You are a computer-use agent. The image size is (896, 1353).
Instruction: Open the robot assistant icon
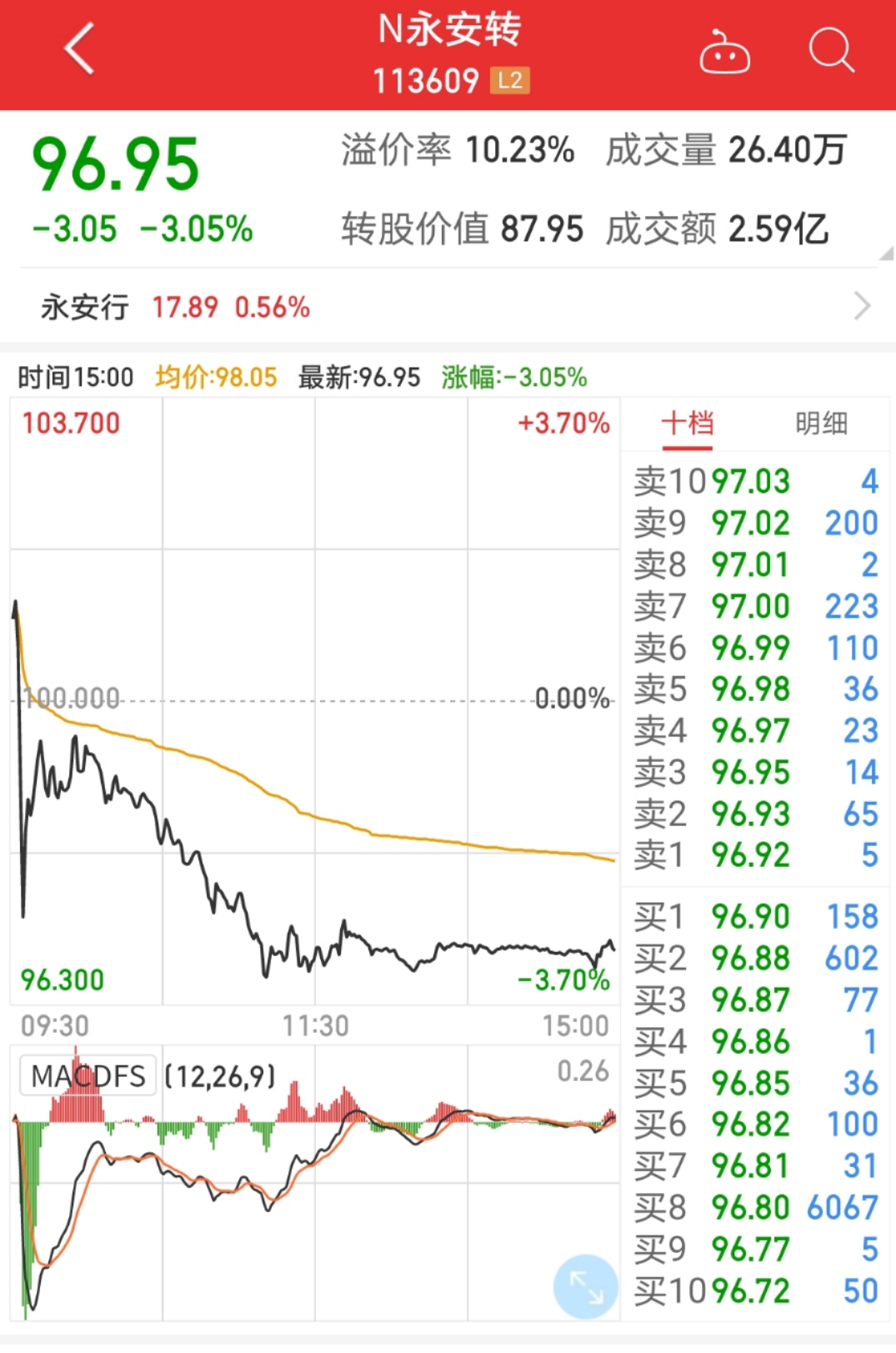(723, 52)
